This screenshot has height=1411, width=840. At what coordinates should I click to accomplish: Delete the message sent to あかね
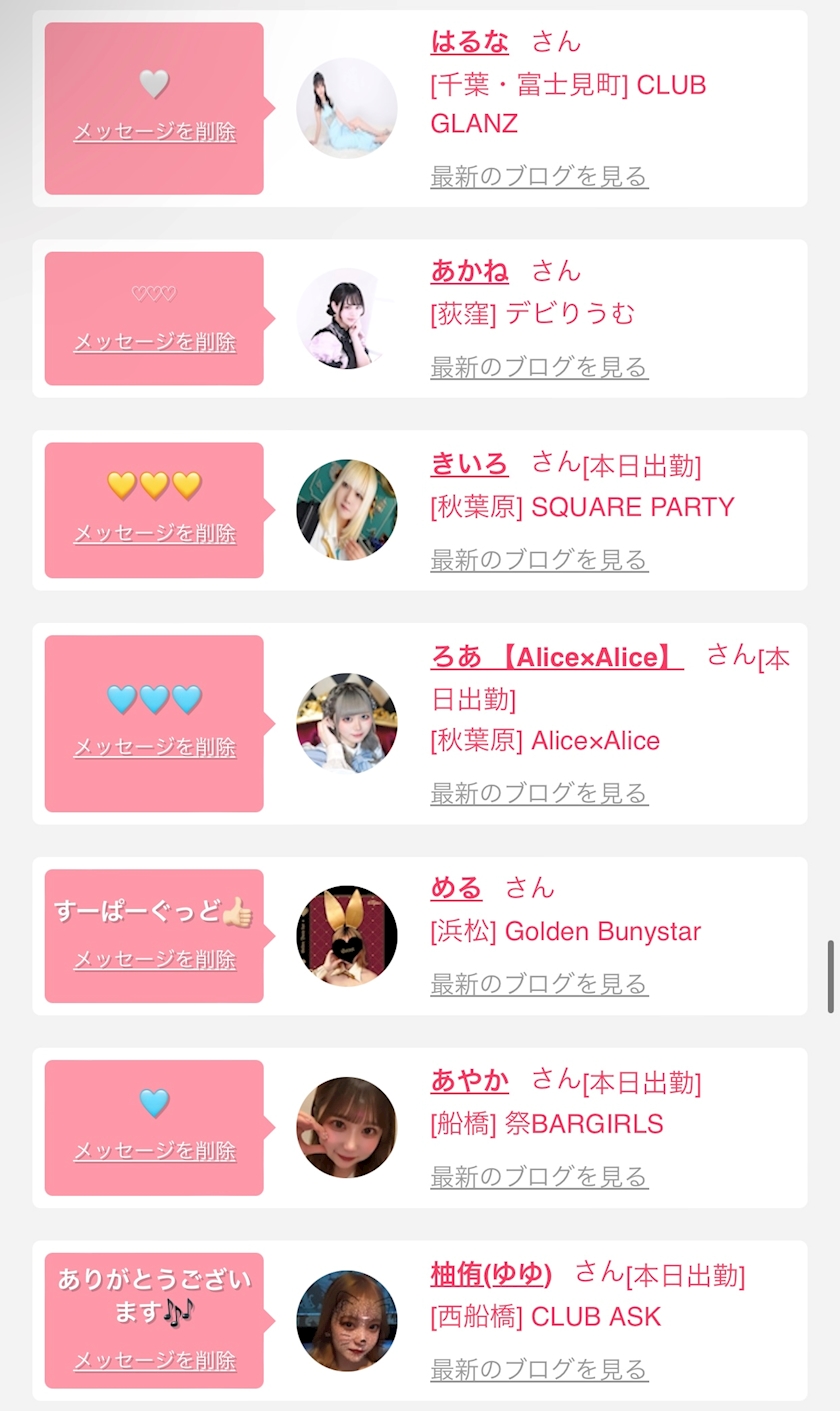155,342
